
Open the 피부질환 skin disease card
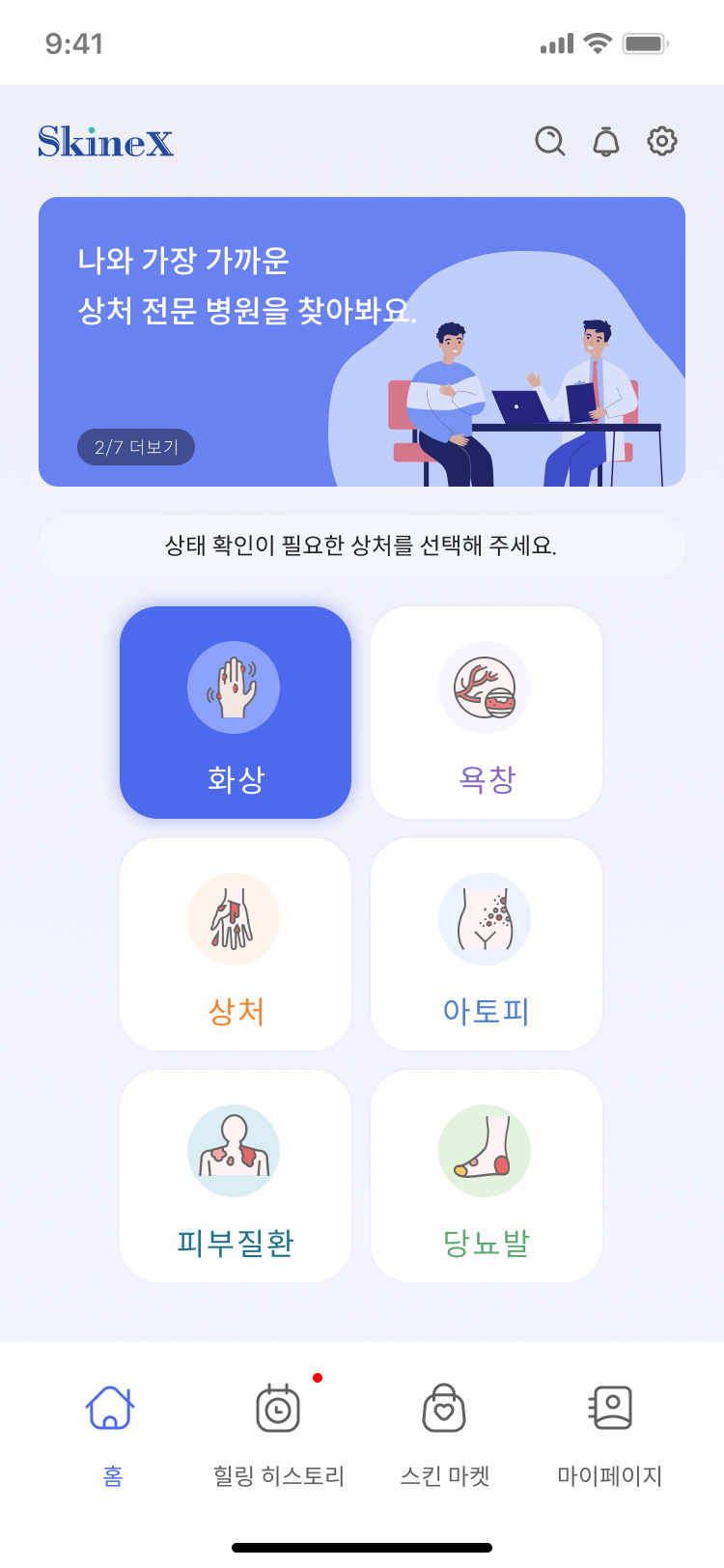coord(236,1176)
